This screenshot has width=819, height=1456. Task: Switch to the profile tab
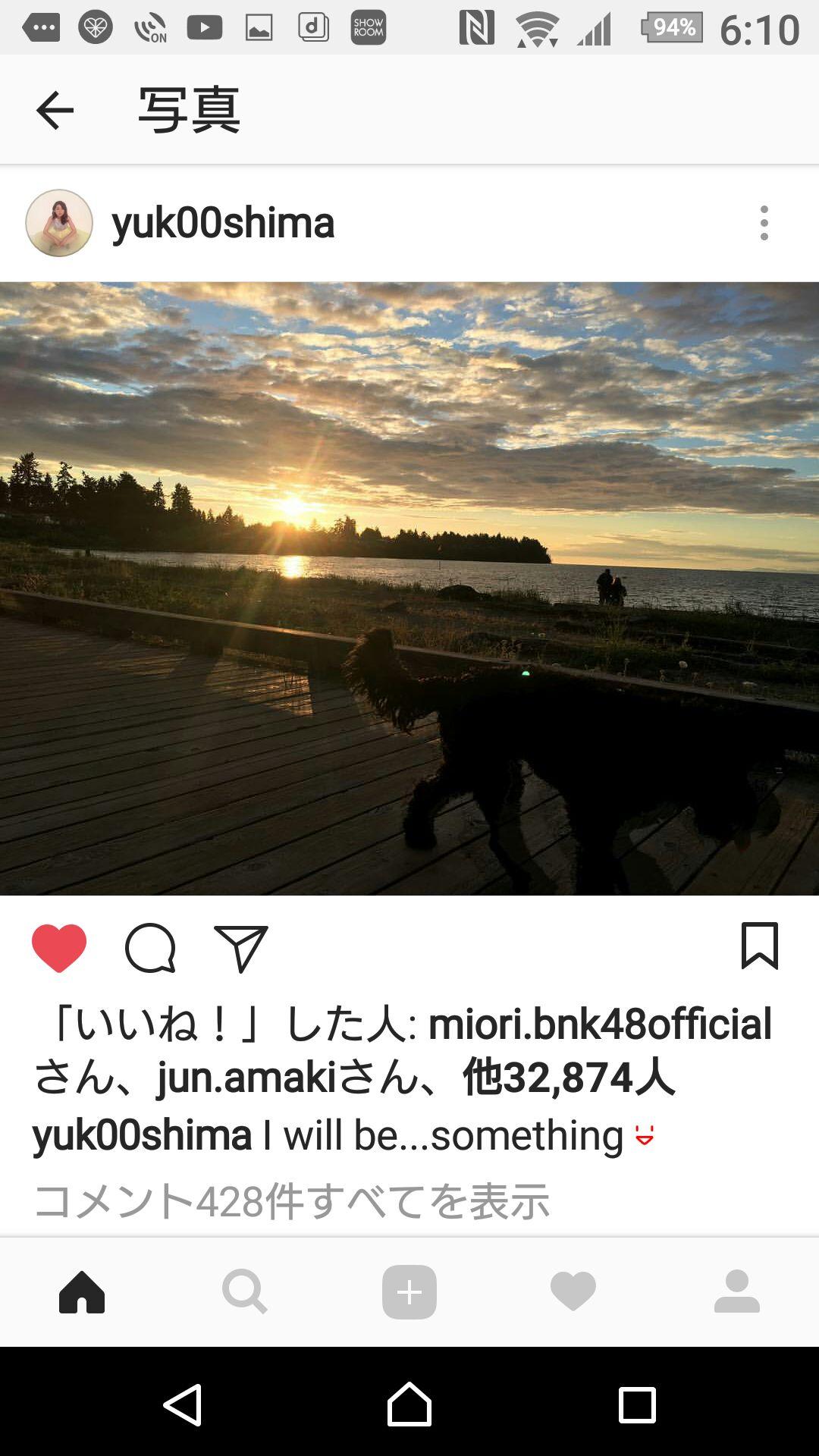(x=736, y=1291)
